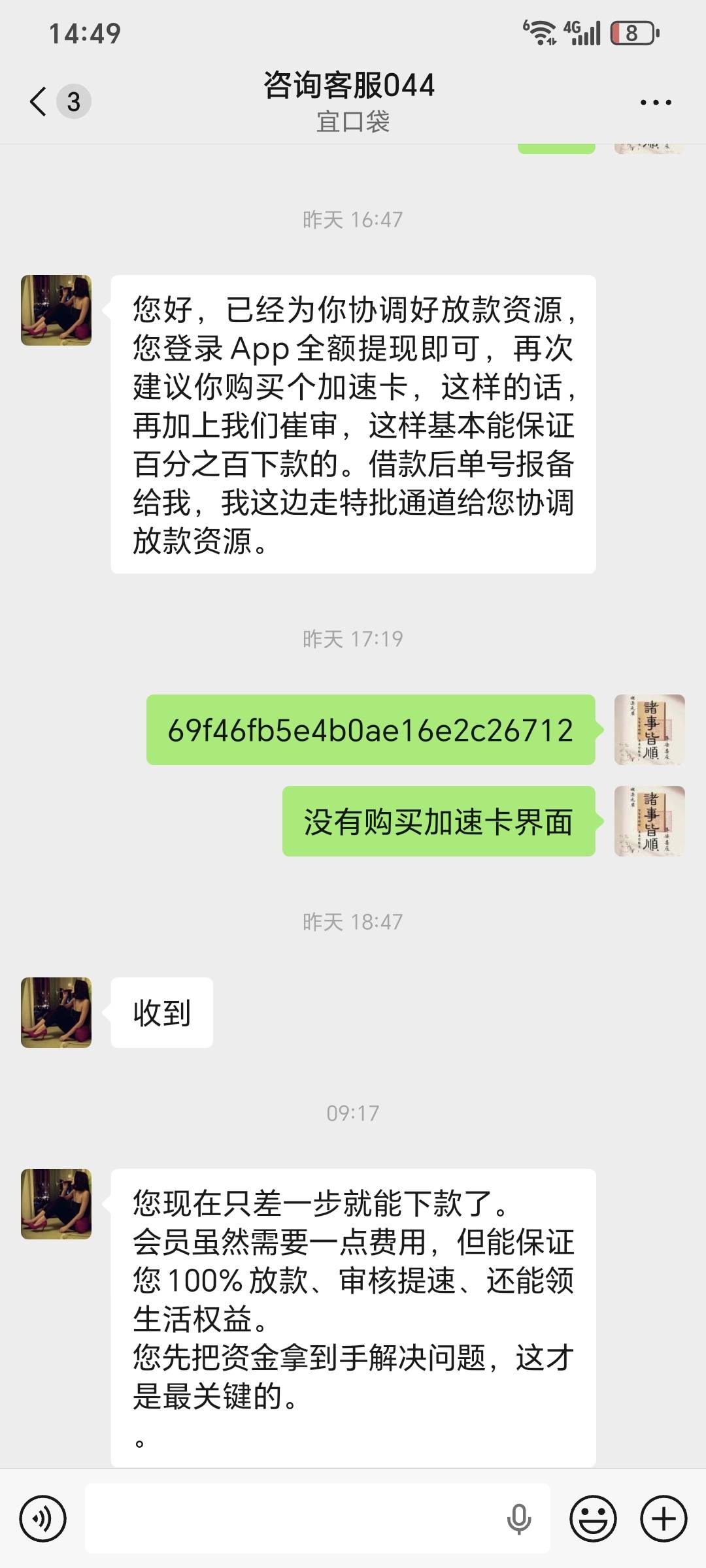
Task: Switch to voice message input
Action: point(43,1519)
